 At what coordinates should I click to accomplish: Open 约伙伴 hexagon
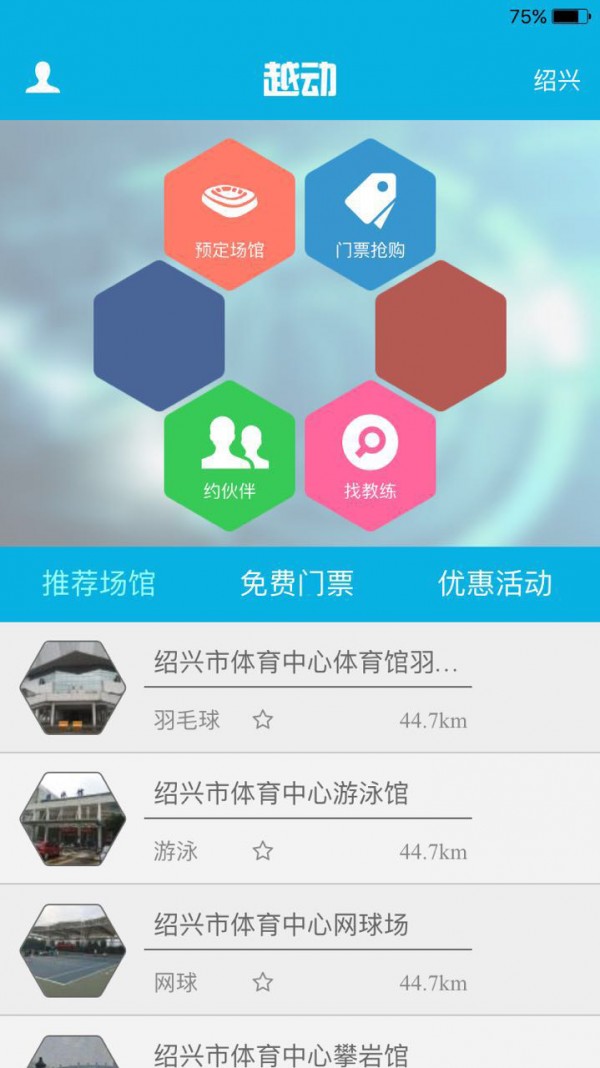coord(229,456)
